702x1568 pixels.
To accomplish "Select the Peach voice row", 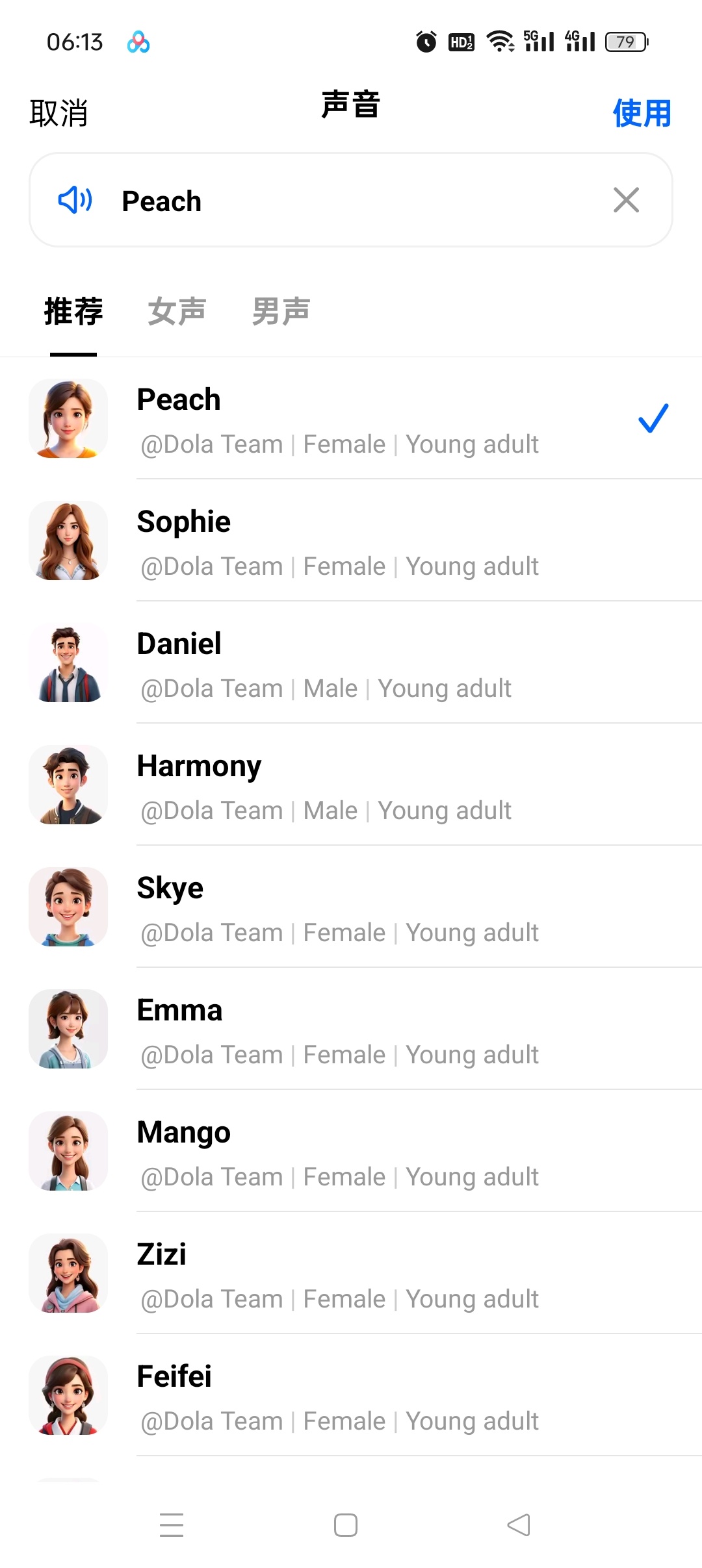I will (x=351, y=419).
